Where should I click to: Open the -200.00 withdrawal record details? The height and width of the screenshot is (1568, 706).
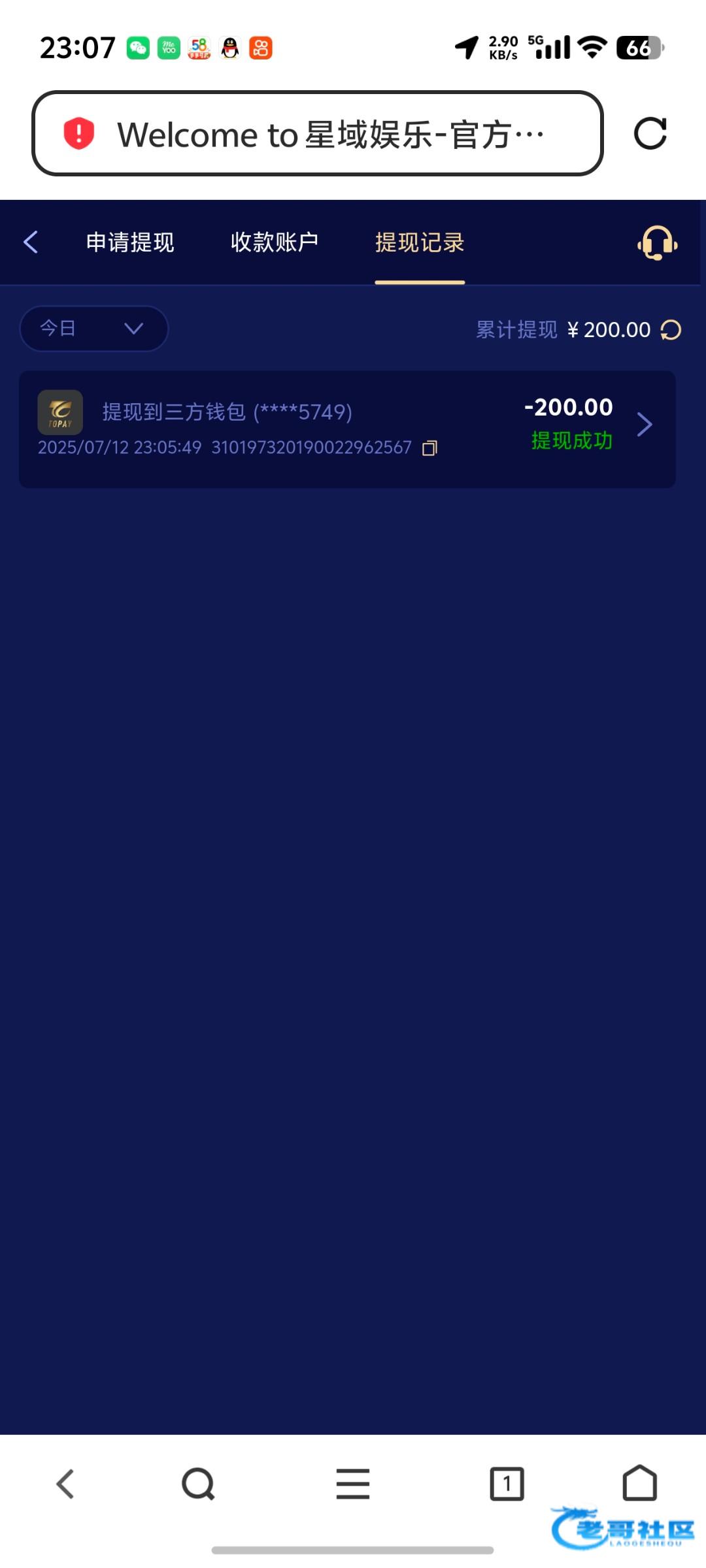tap(347, 429)
